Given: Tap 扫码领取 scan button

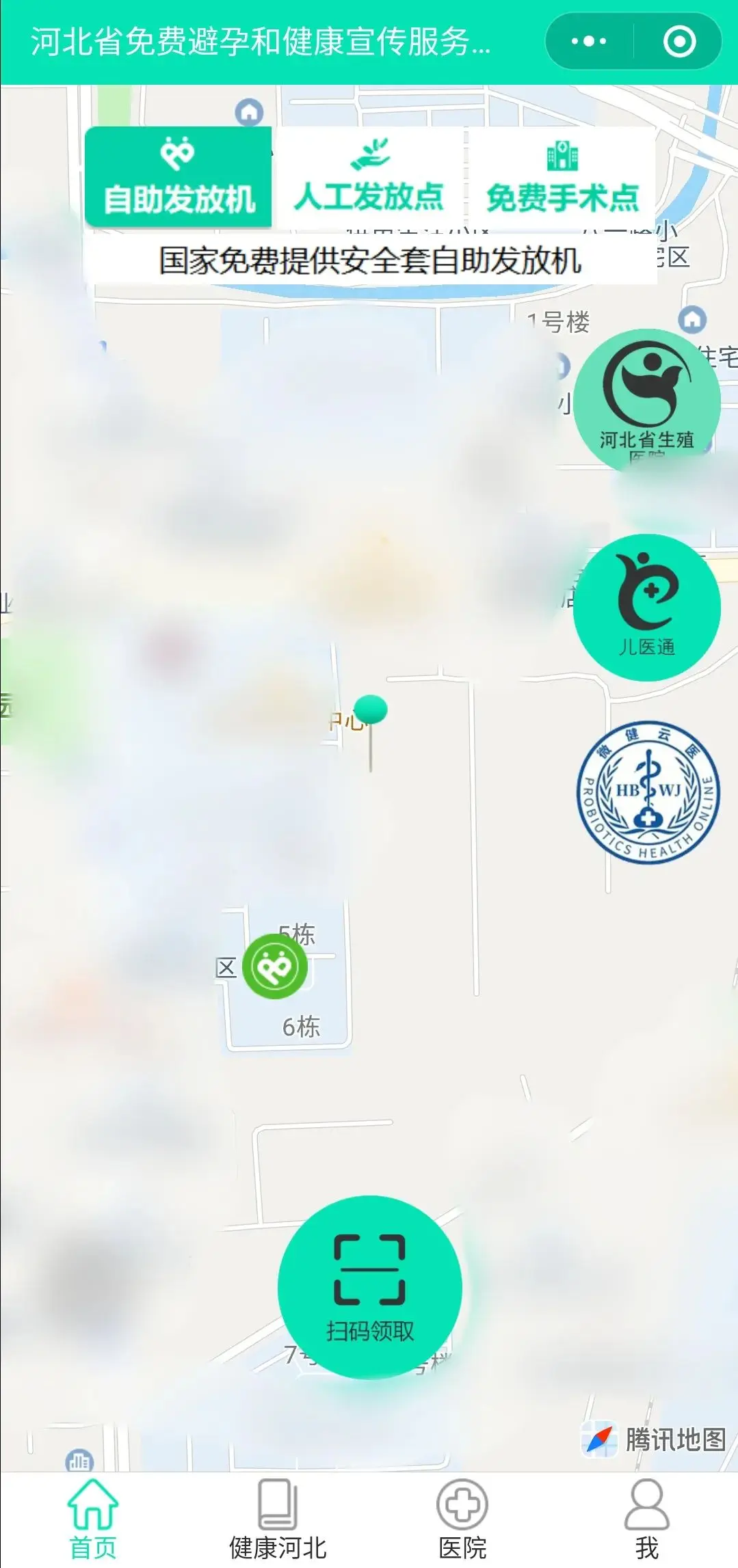Looking at the screenshot, I should point(369,1288).
